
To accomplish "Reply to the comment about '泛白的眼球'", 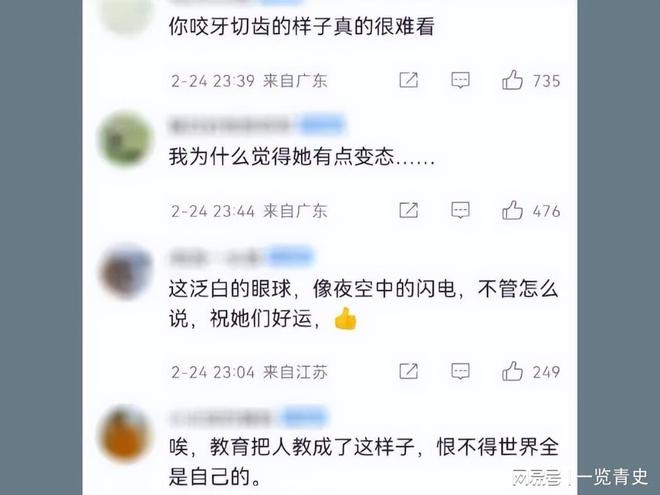I will (460, 372).
